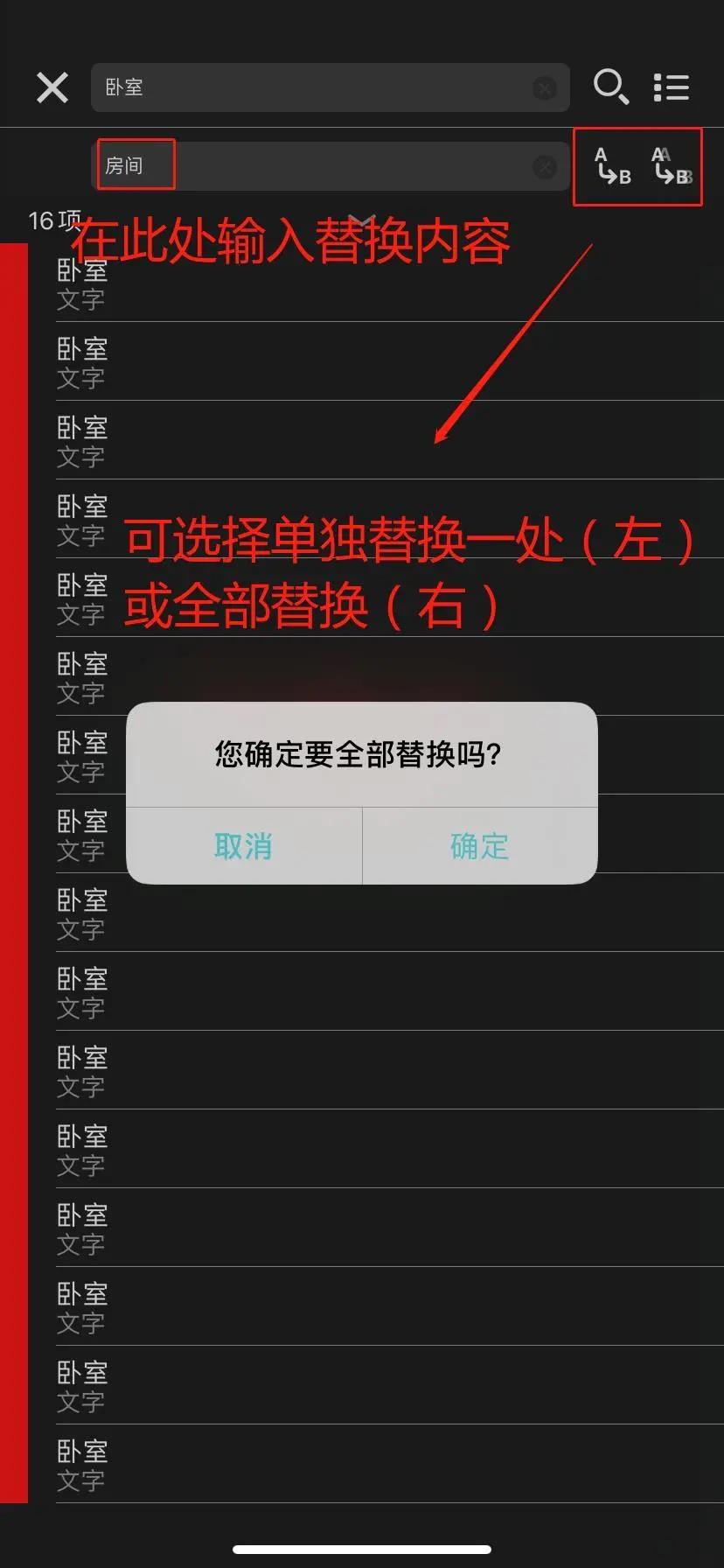Clear the 卧室 search field
This screenshot has width=724, height=1568.
tap(545, 87)
